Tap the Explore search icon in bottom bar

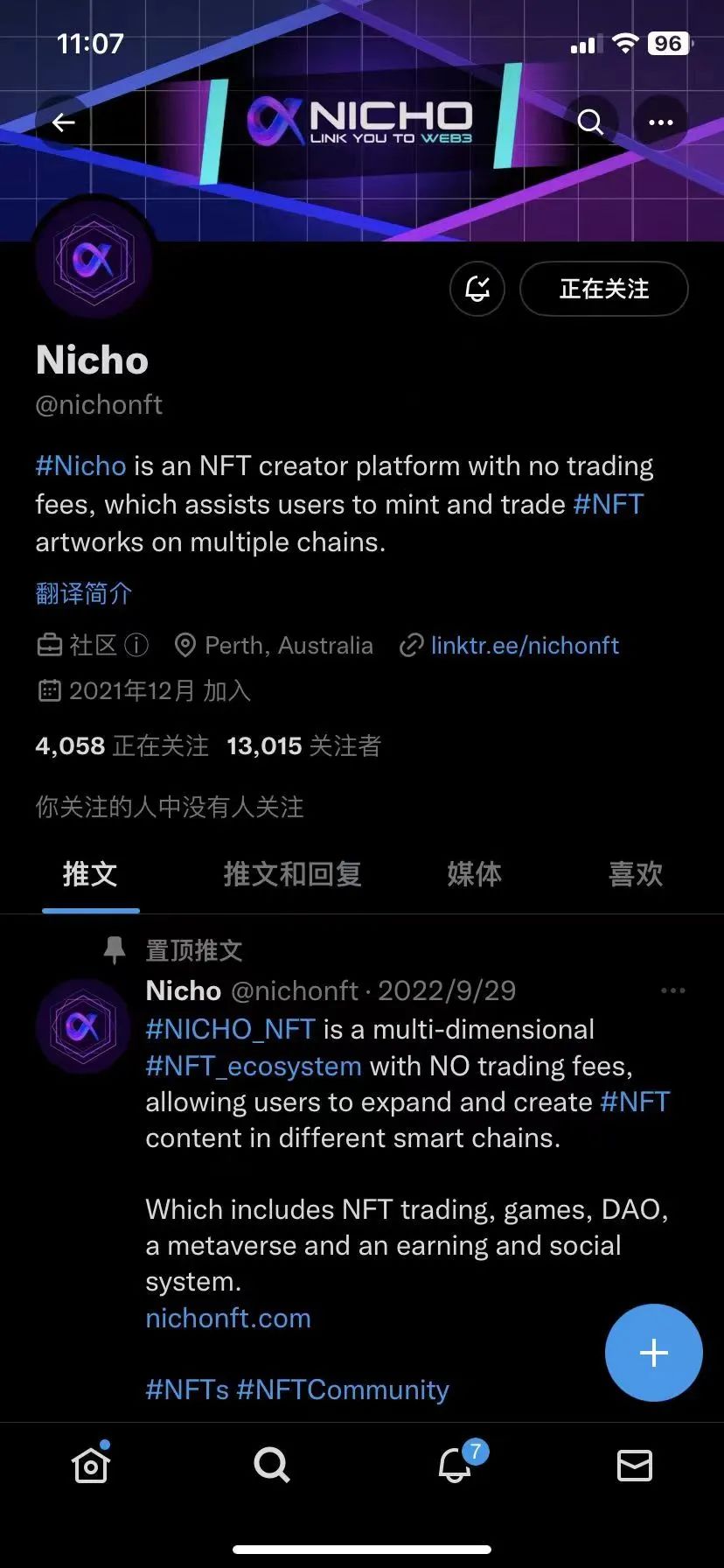pos(271,1465)
